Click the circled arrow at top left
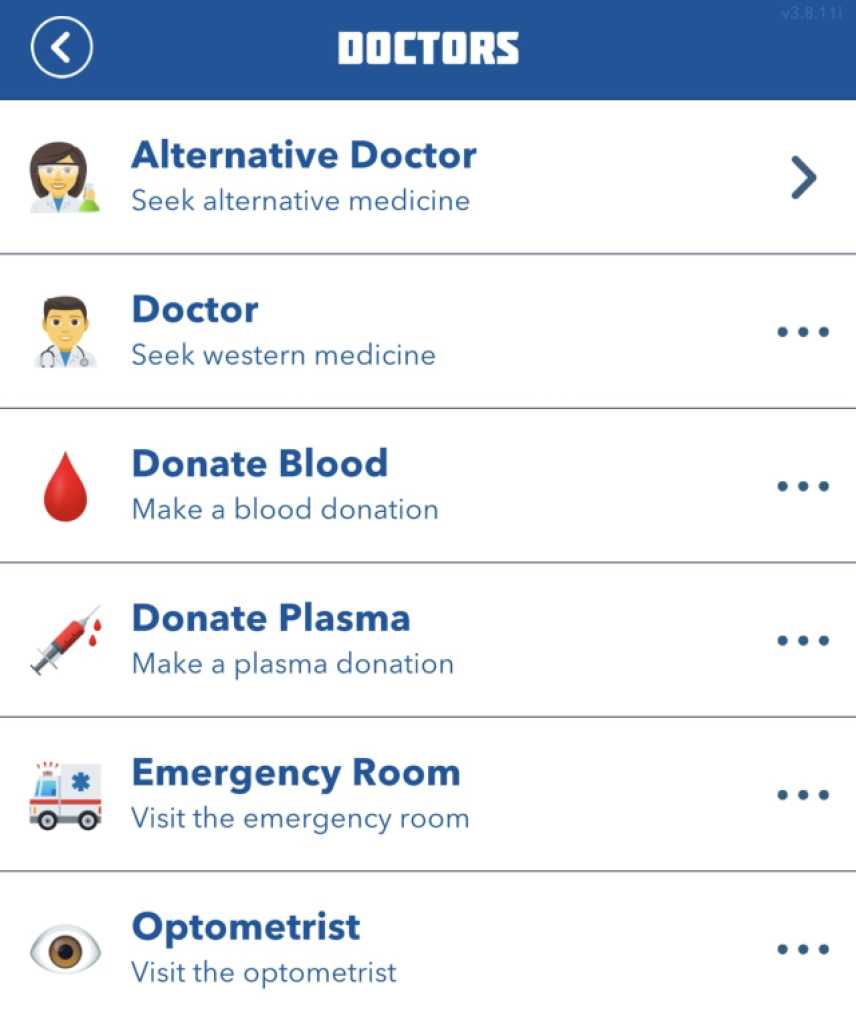This screenshot has width=856, height=1024. point(61,46)
